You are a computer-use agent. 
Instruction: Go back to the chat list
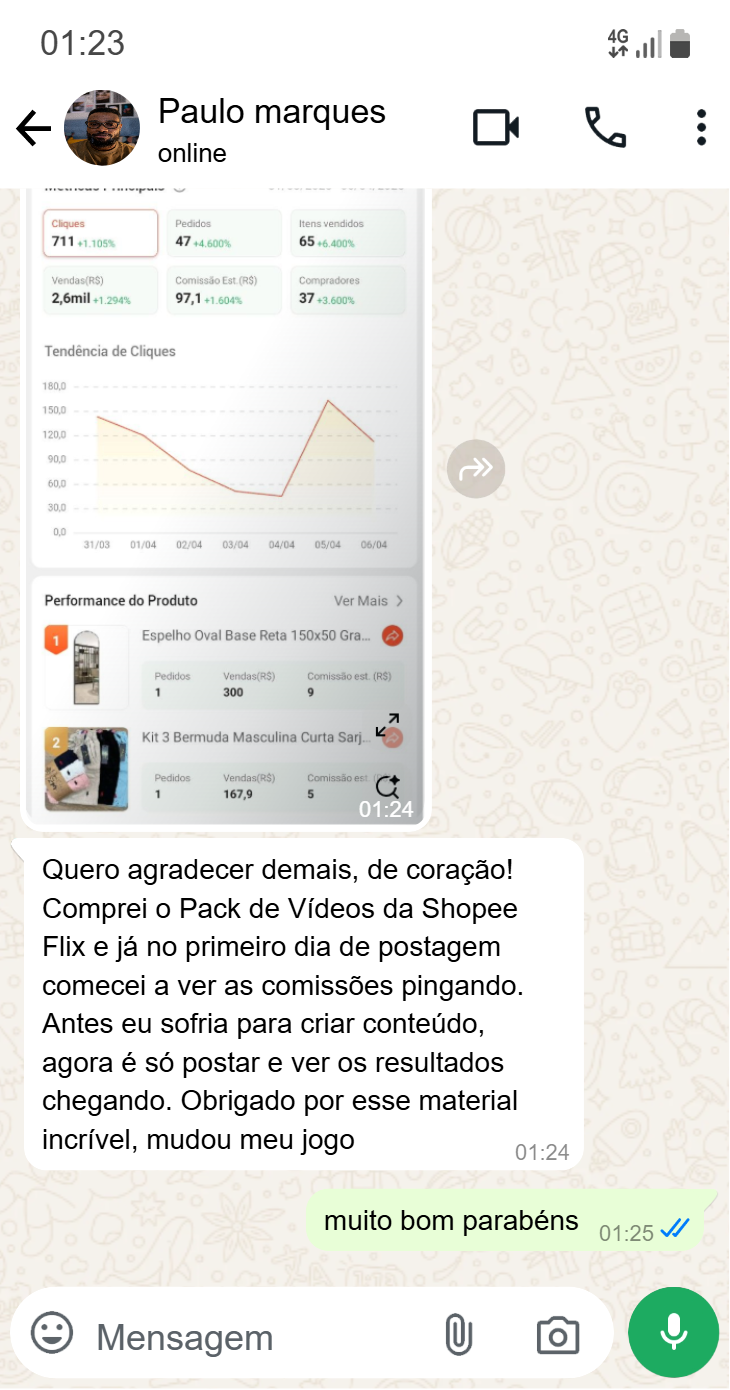pos(33,129)
